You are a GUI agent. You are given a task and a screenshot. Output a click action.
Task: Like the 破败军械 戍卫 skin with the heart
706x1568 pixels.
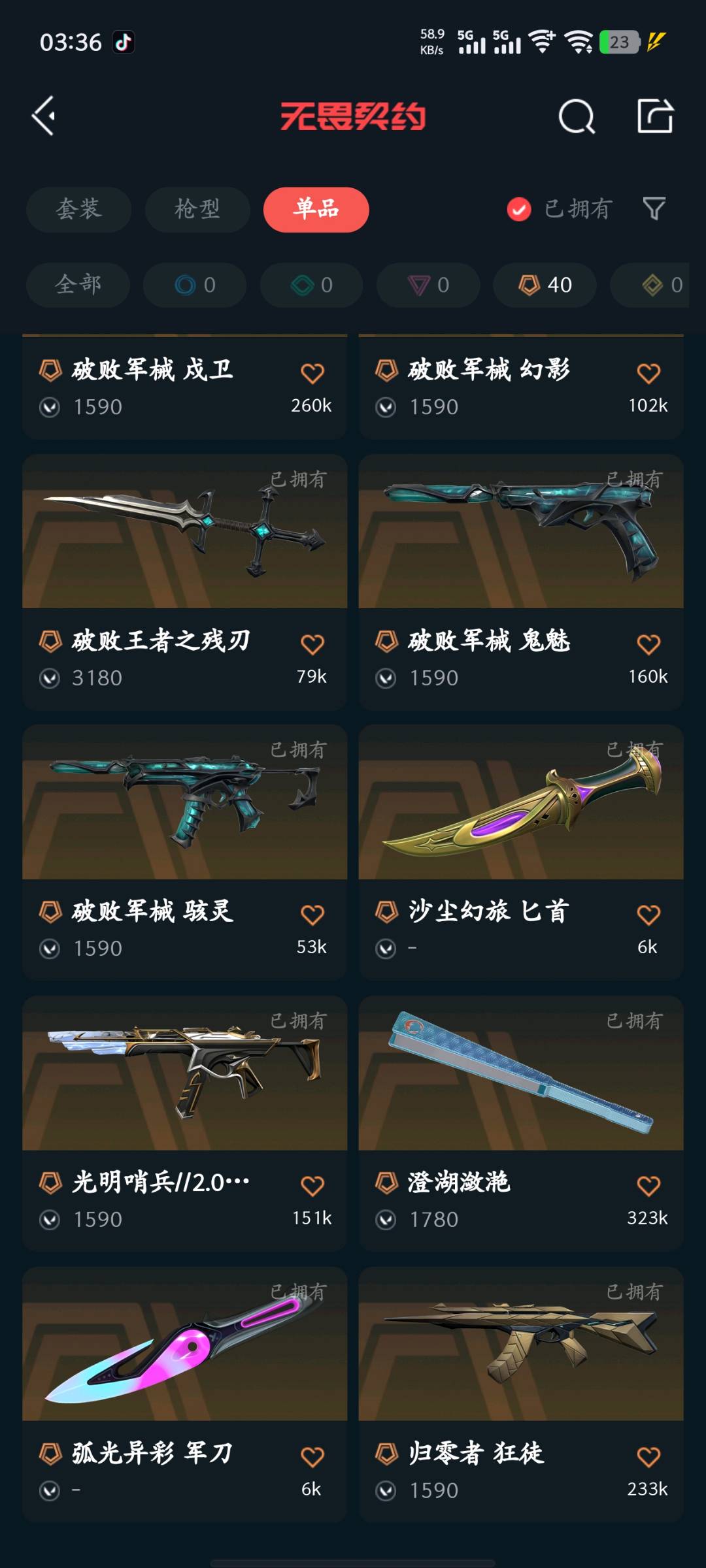tap(312, 373)
